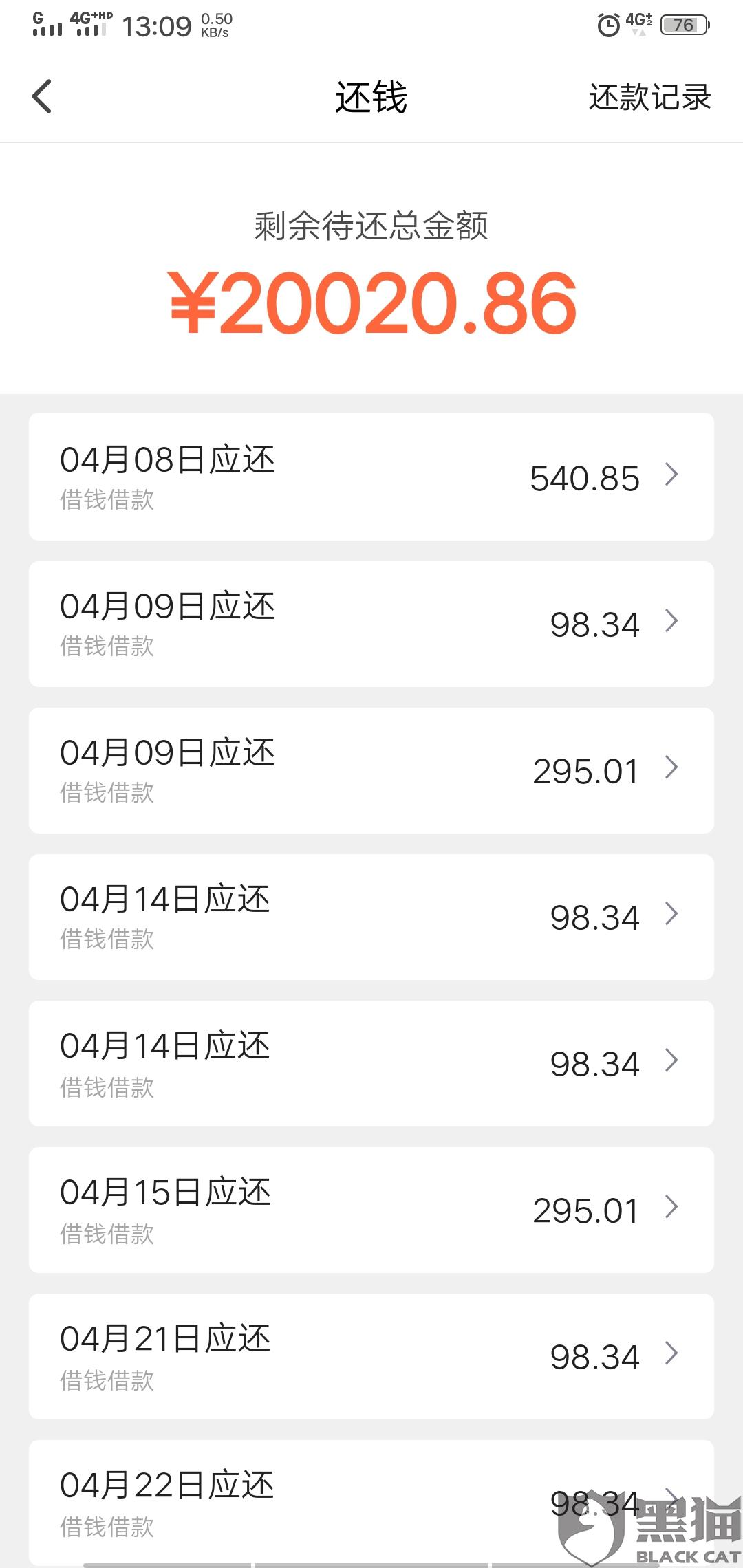Open 还款记录 repayment history
The width and height of the screenshot is (743, 1568).
coord(649,97)
